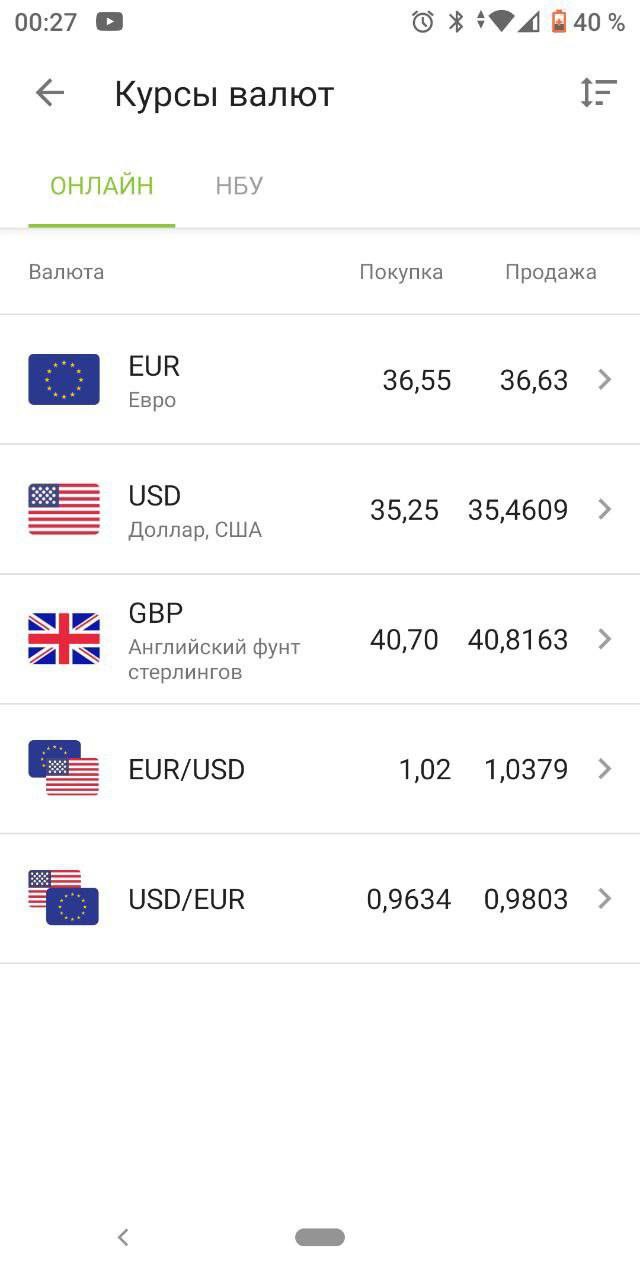Switch to the НБУ tab
Viewport: 640px width, 1280px height.
click(239, 186)
